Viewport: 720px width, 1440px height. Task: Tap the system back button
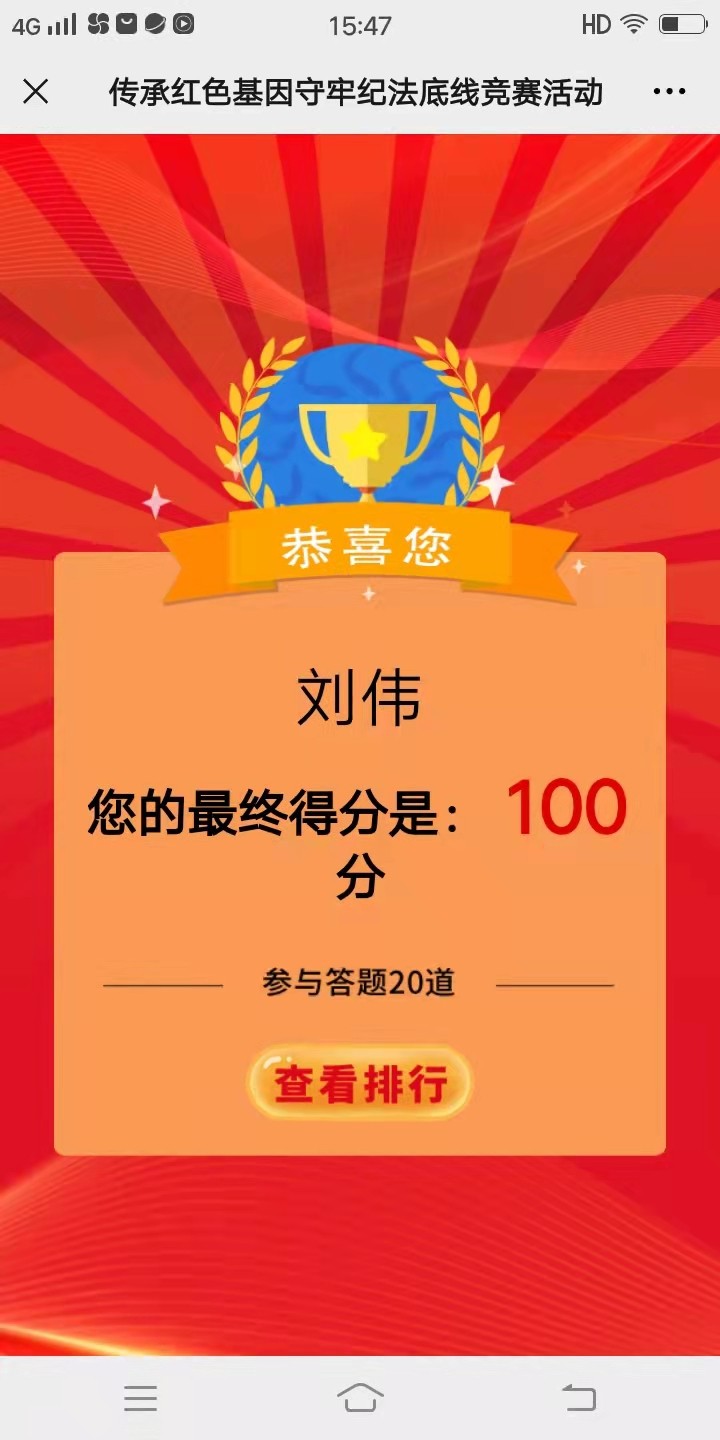click(578, 1398)
